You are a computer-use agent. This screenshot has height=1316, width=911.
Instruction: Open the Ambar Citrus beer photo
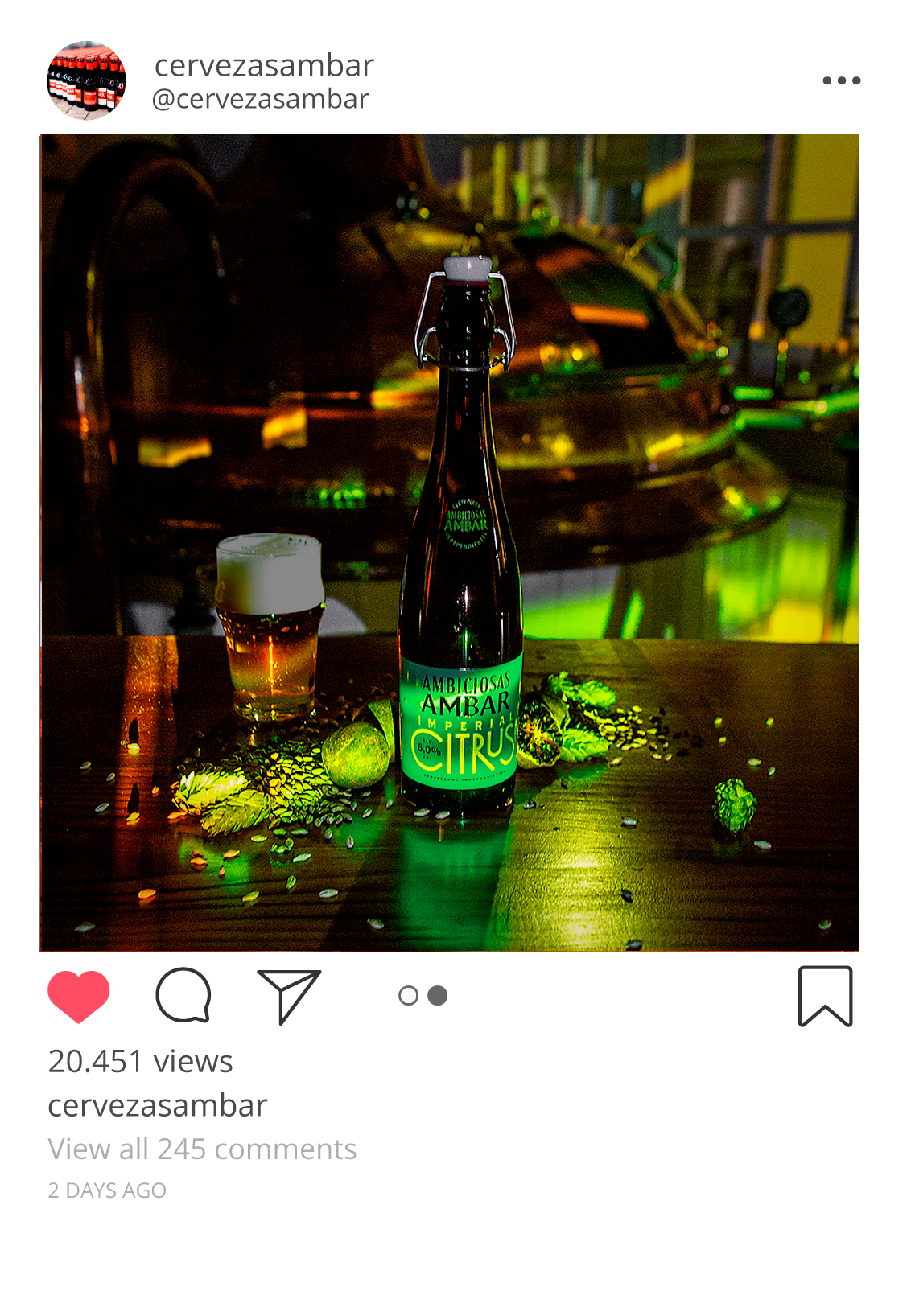(x=449, y=542)
